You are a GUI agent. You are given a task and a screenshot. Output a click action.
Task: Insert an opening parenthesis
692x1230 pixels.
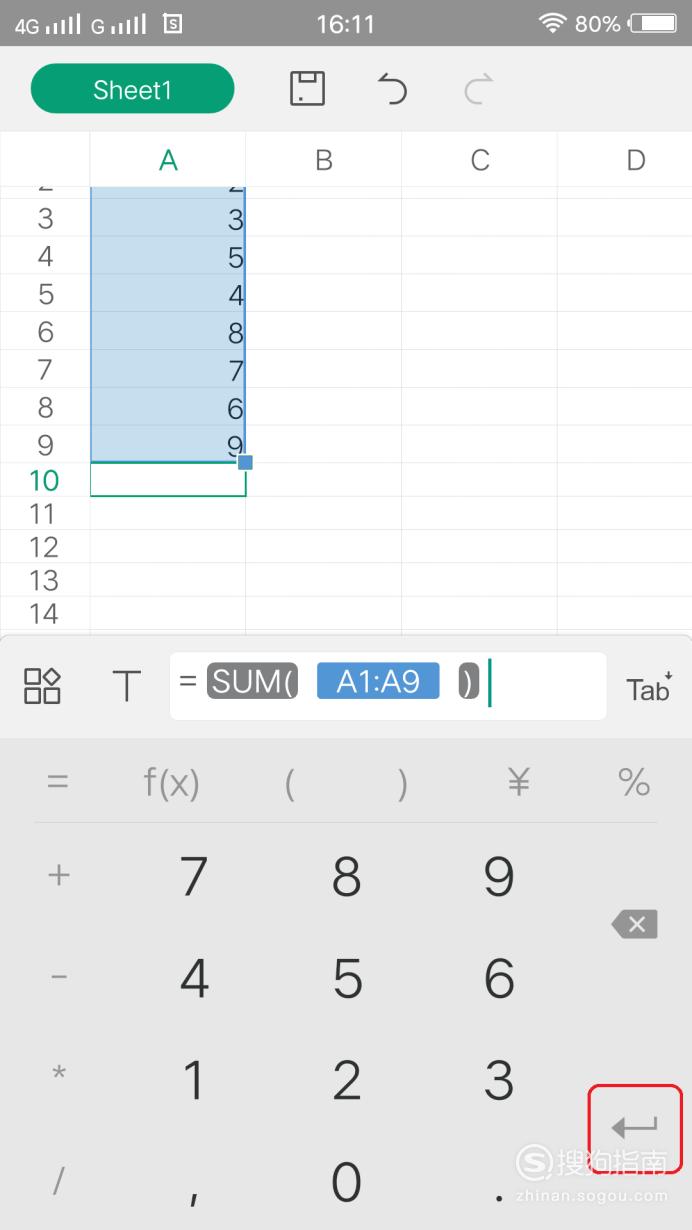(x=289, y=784)
